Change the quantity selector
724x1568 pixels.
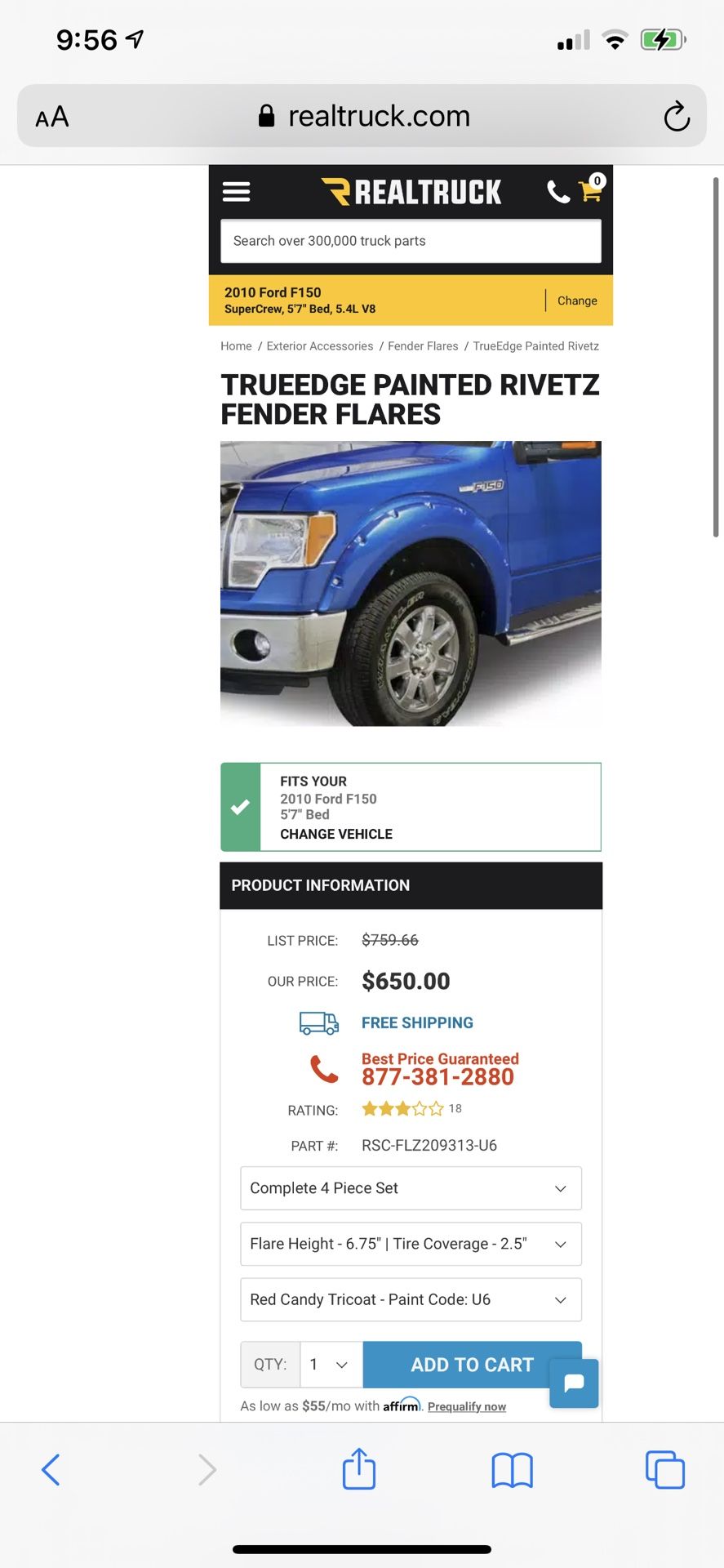[x=331, y=1365]
